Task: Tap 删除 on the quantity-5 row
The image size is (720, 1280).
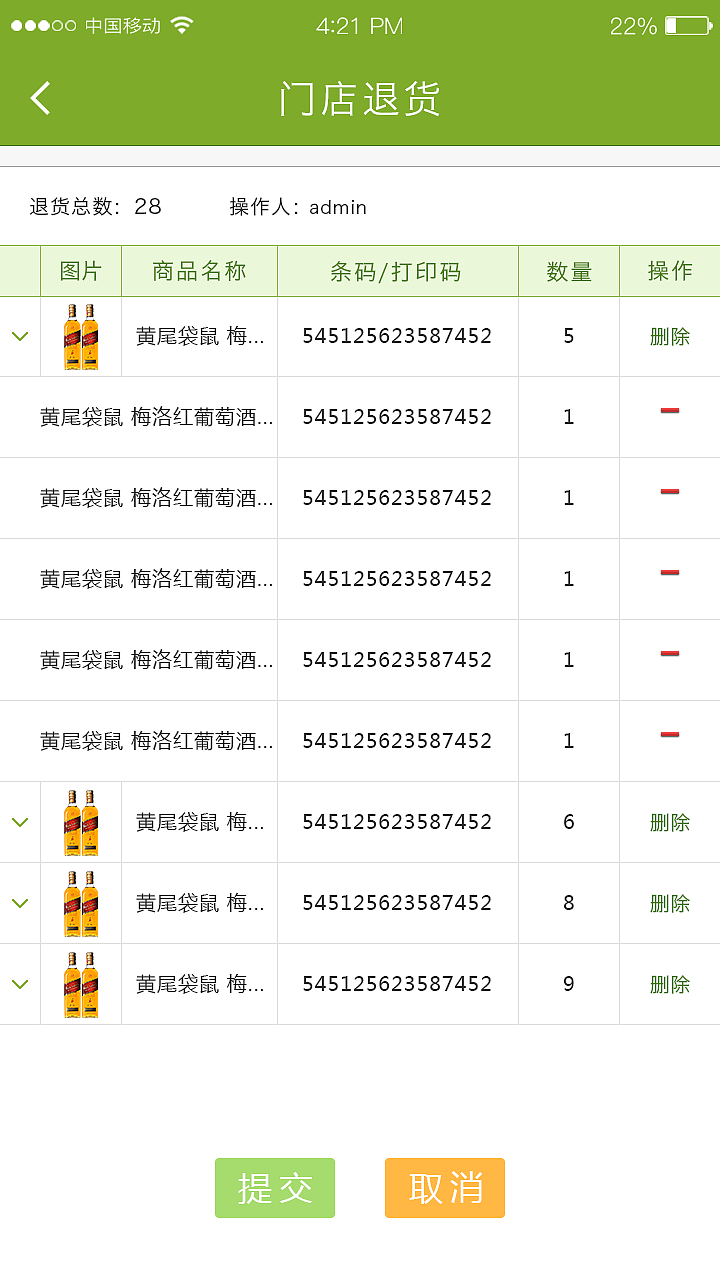Action: [x=669, y=336]
